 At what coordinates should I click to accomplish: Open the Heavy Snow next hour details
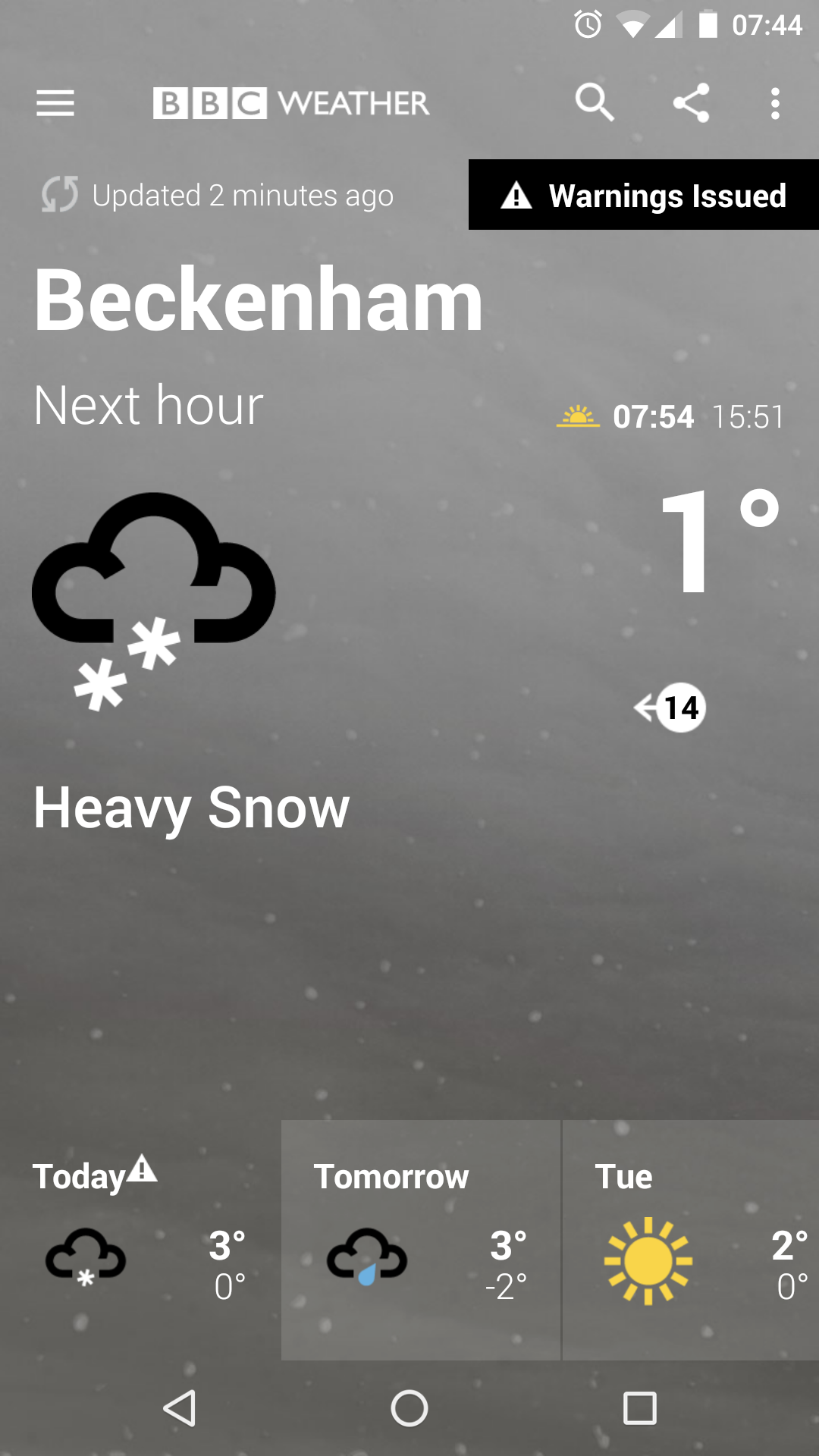(x=191, y=808)
